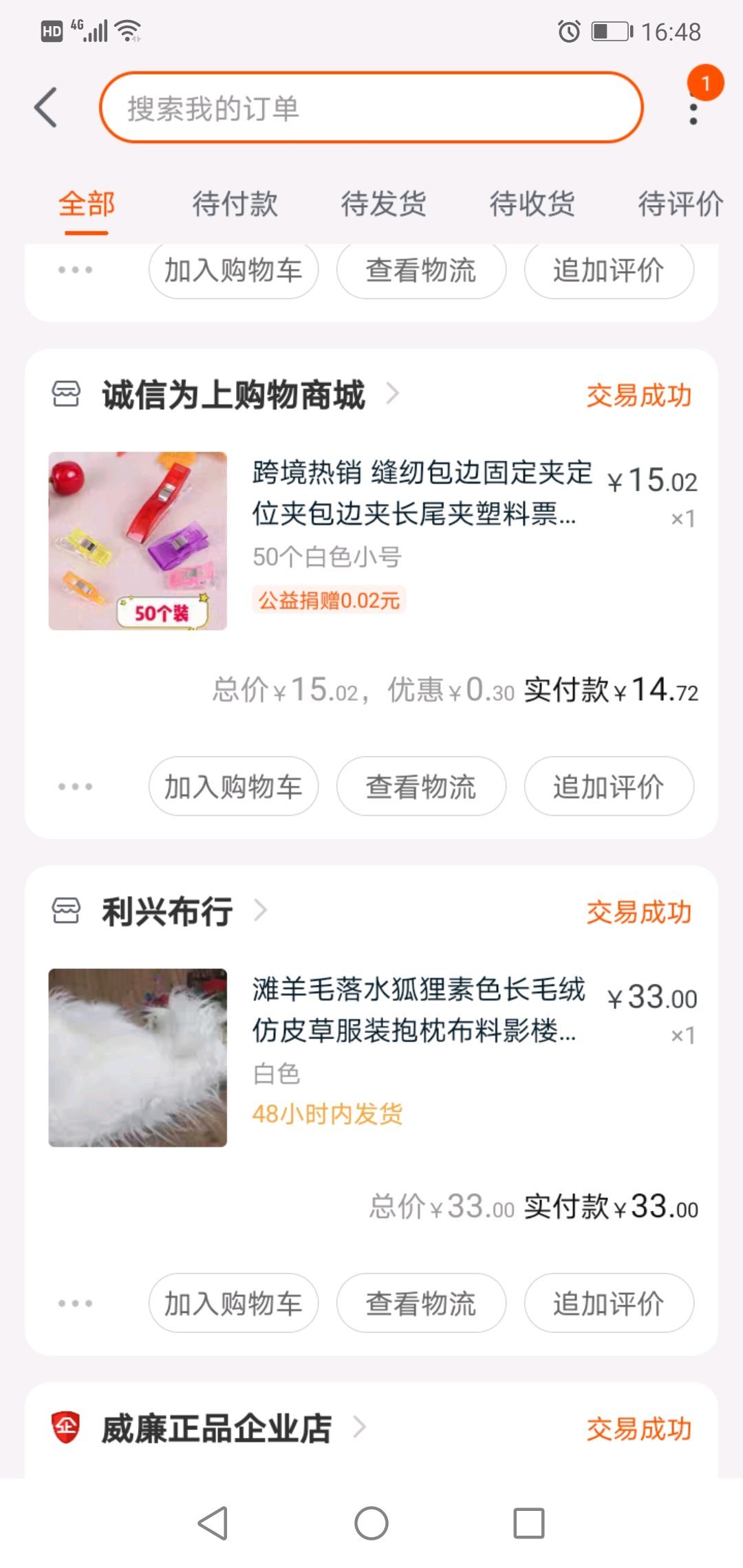Open the 威廉正品企业店 store page
The height and width of the screenshot is (1568, 743).
pyautogui.click(x=217, y=1428)
